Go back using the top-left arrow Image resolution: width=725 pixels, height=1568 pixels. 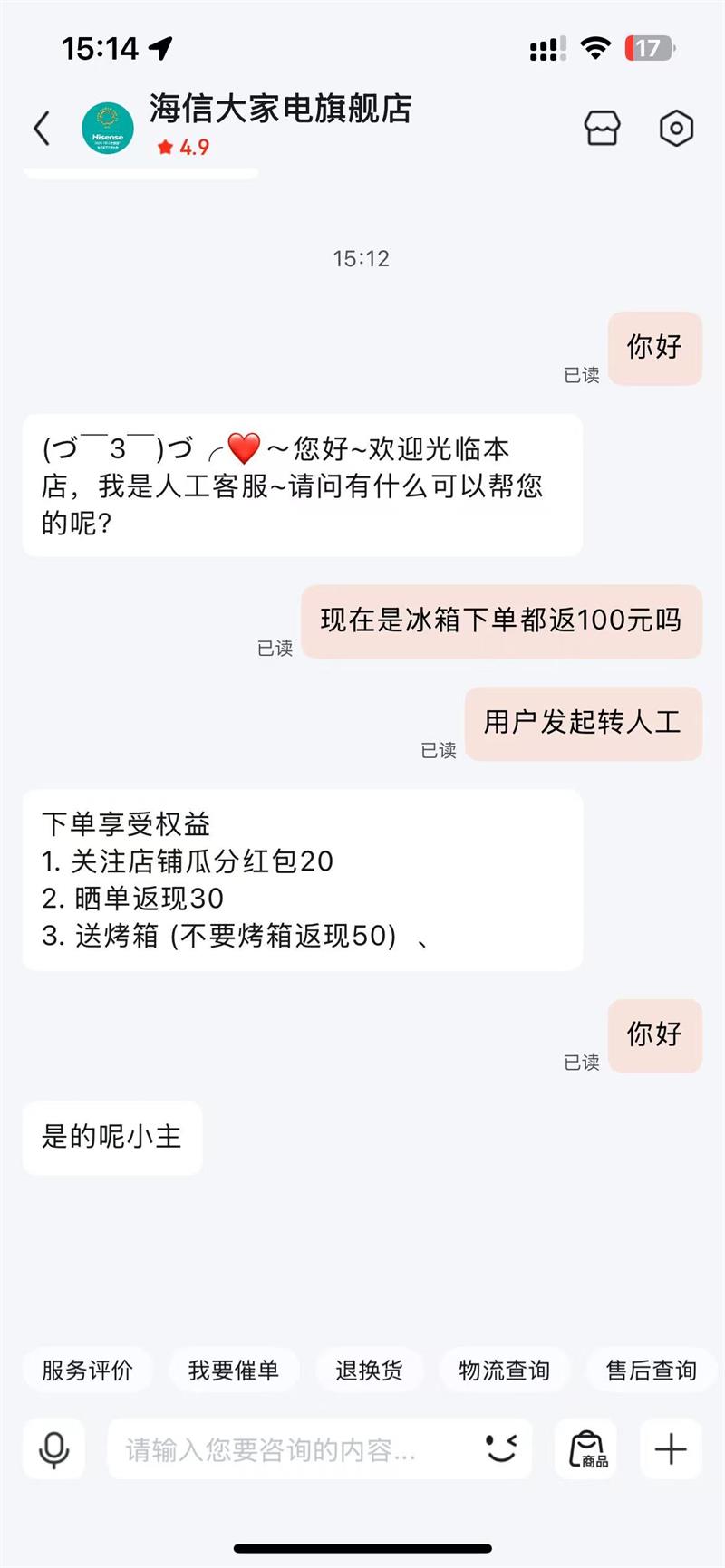pyautogui.click(x=42, y=128)
